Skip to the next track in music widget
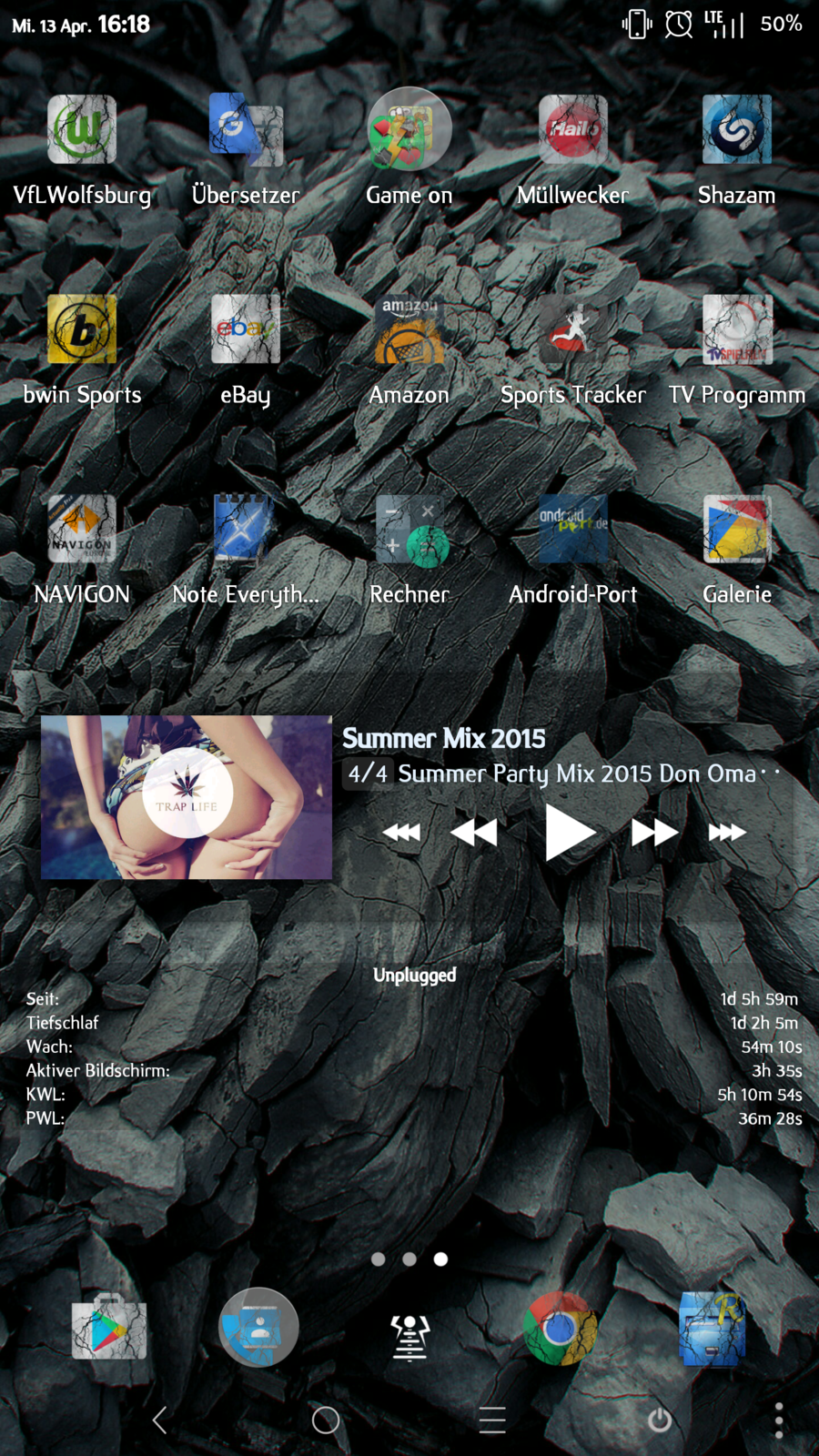The width and height of the screenshot is (819, 1456). point(727,832)
